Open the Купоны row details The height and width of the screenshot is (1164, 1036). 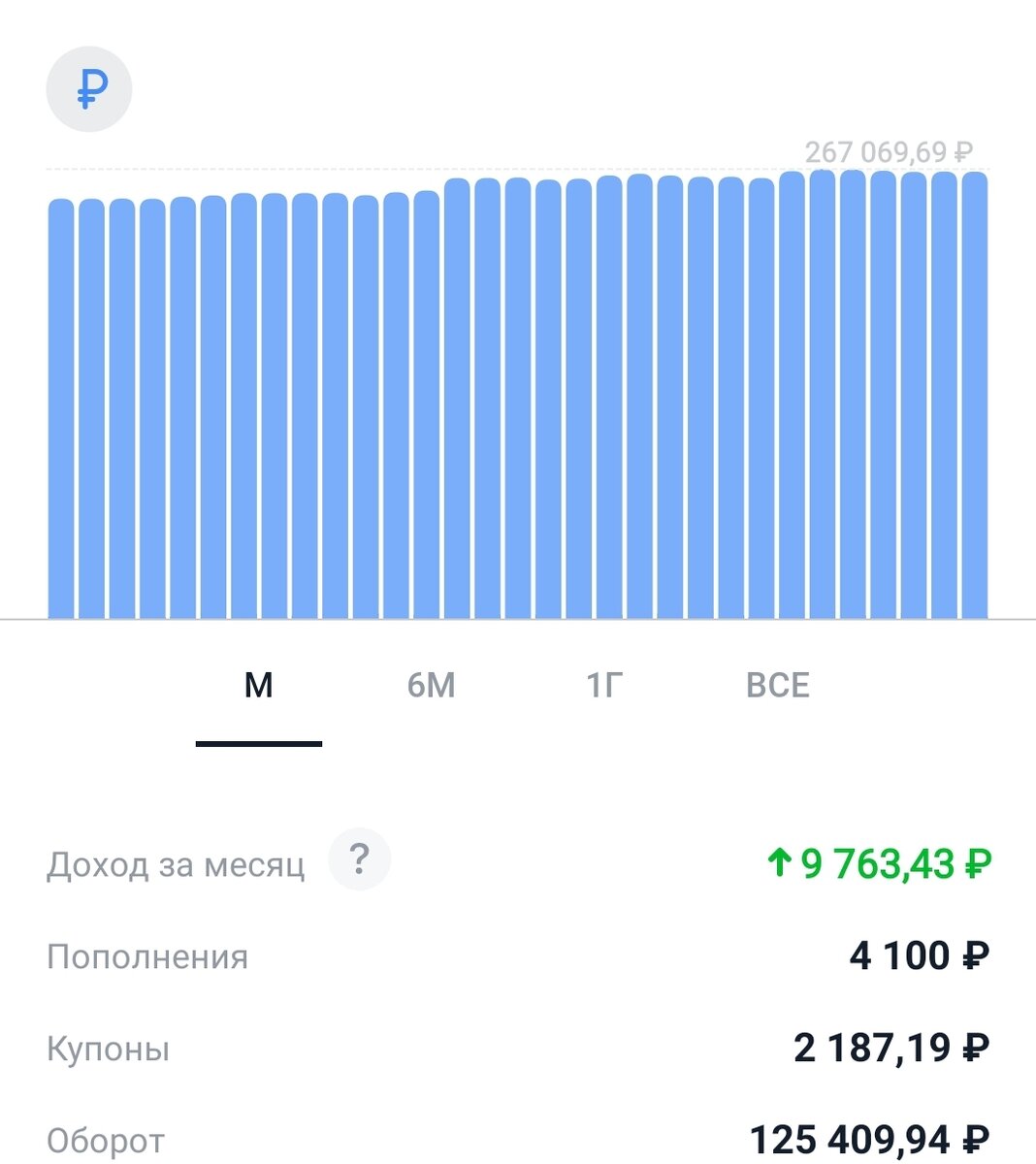110,1048
